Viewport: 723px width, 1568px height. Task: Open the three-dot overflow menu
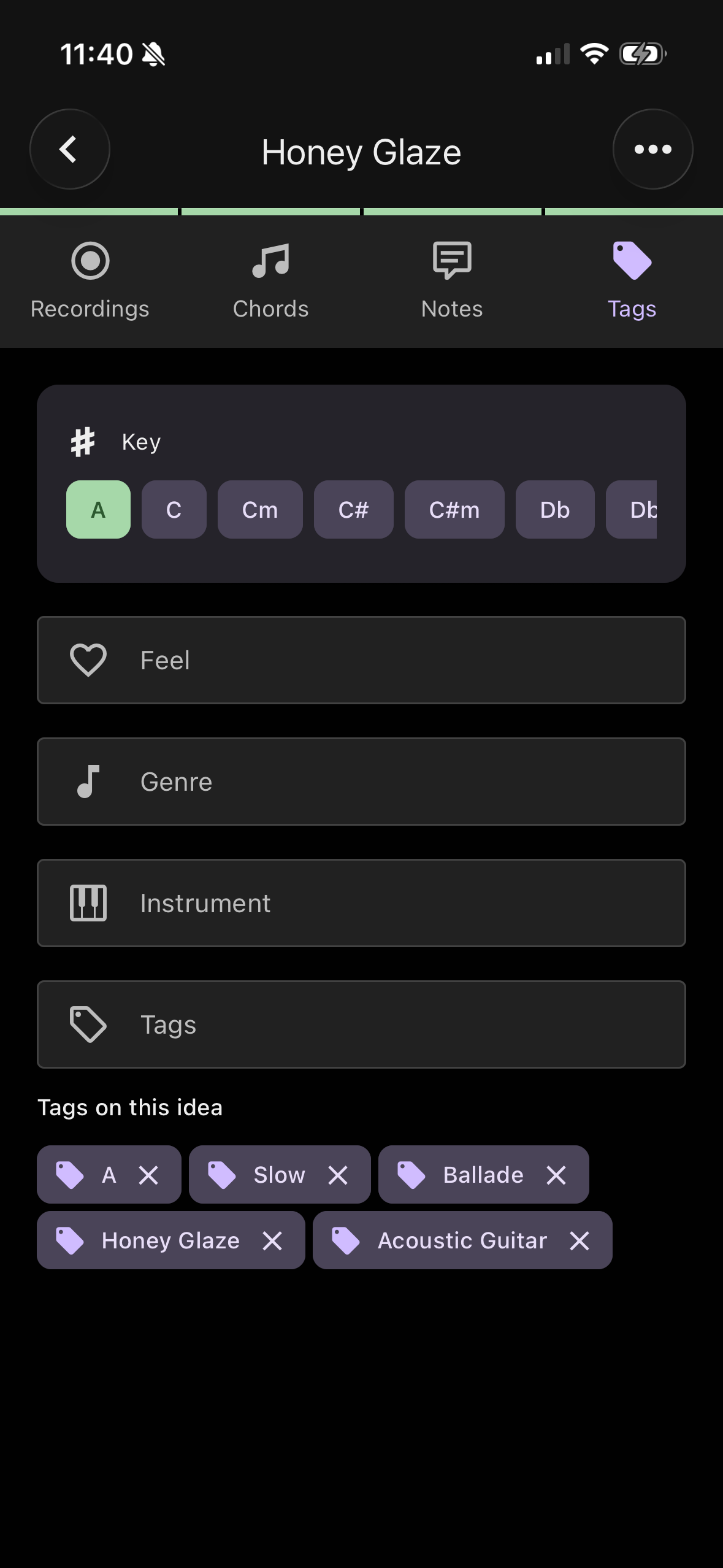(x=652, y=149)
